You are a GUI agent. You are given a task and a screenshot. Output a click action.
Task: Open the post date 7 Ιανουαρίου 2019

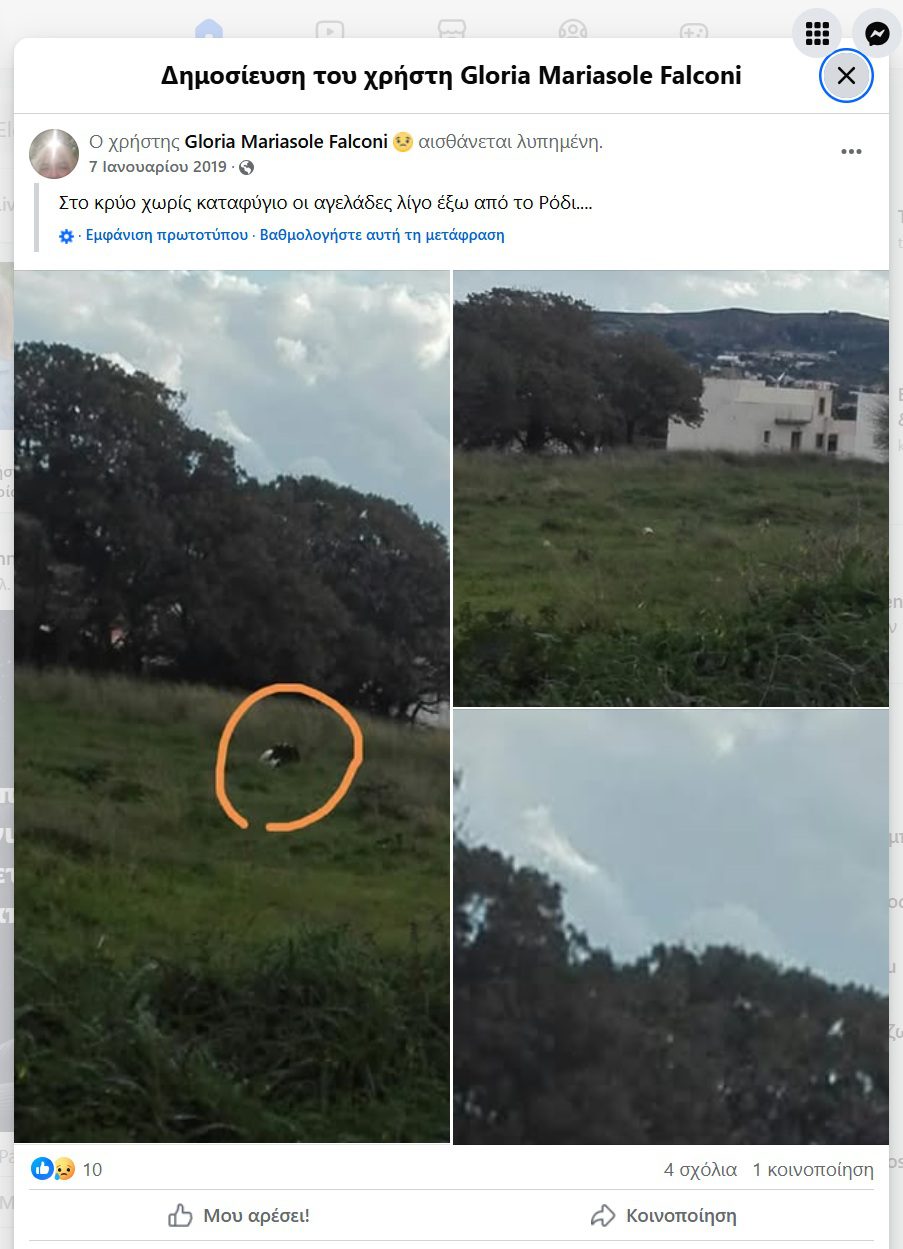coord(158,167)
